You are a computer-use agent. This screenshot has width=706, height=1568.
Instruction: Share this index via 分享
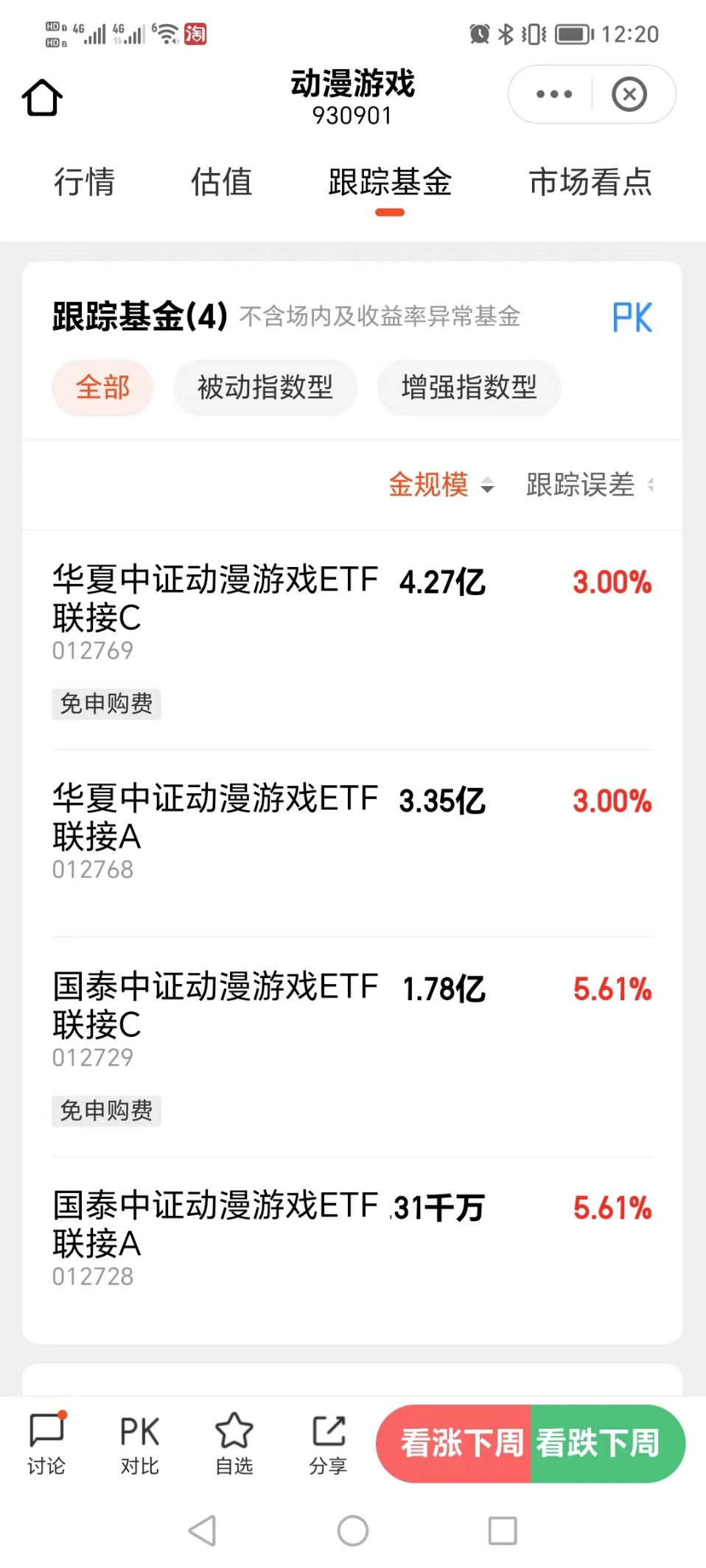pos(328,1444)
